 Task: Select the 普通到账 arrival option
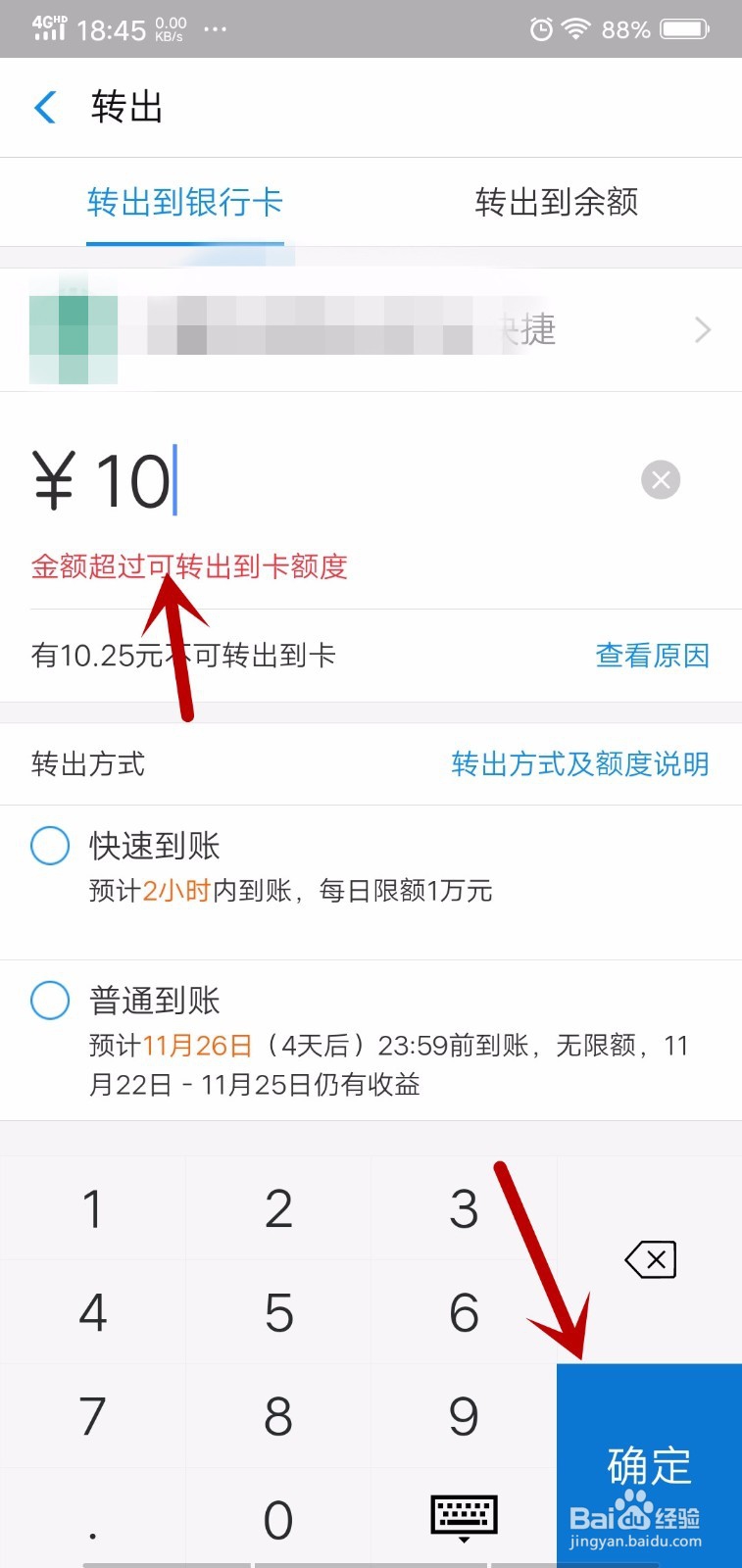[49, 1001]
